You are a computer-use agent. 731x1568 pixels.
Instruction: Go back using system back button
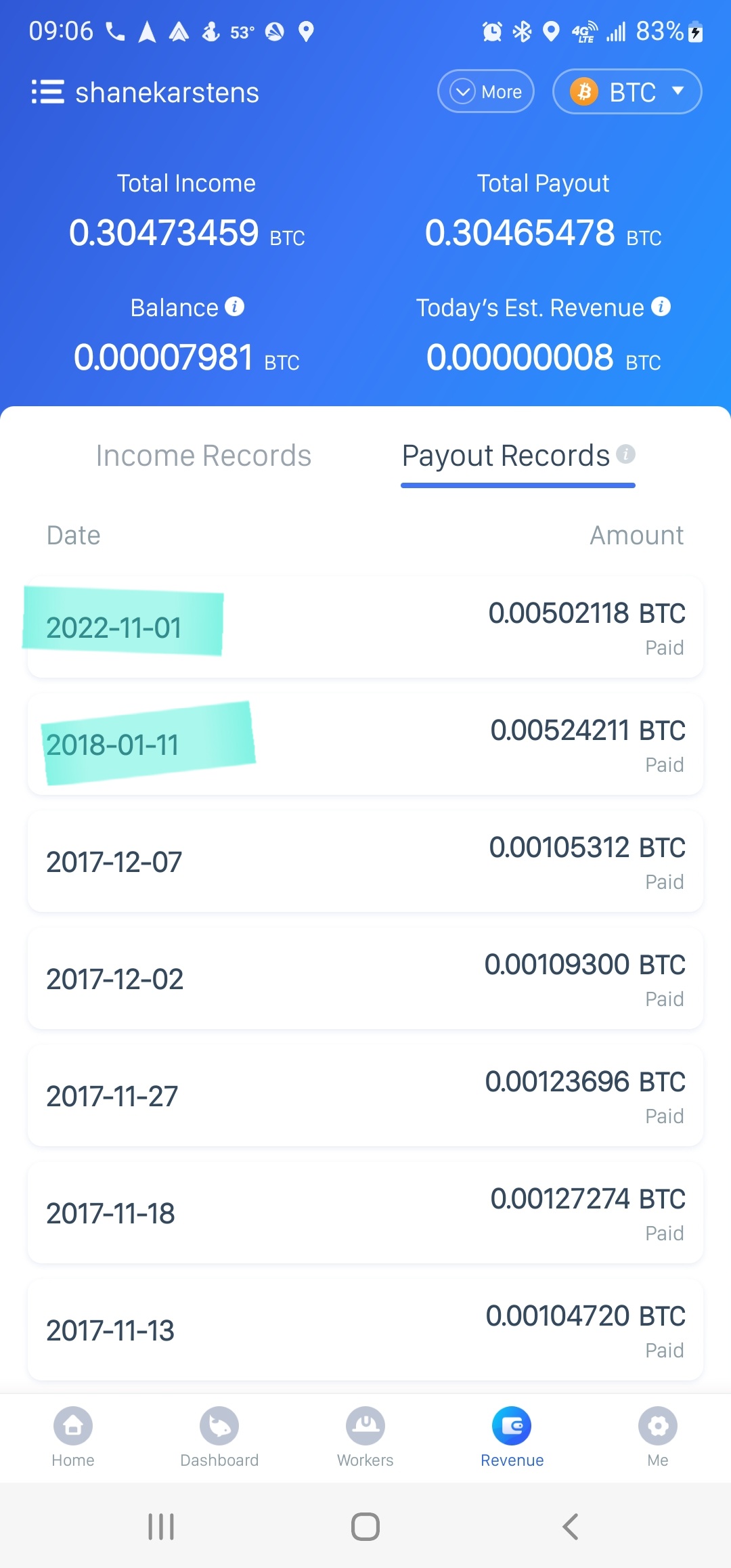point(571,1527)
